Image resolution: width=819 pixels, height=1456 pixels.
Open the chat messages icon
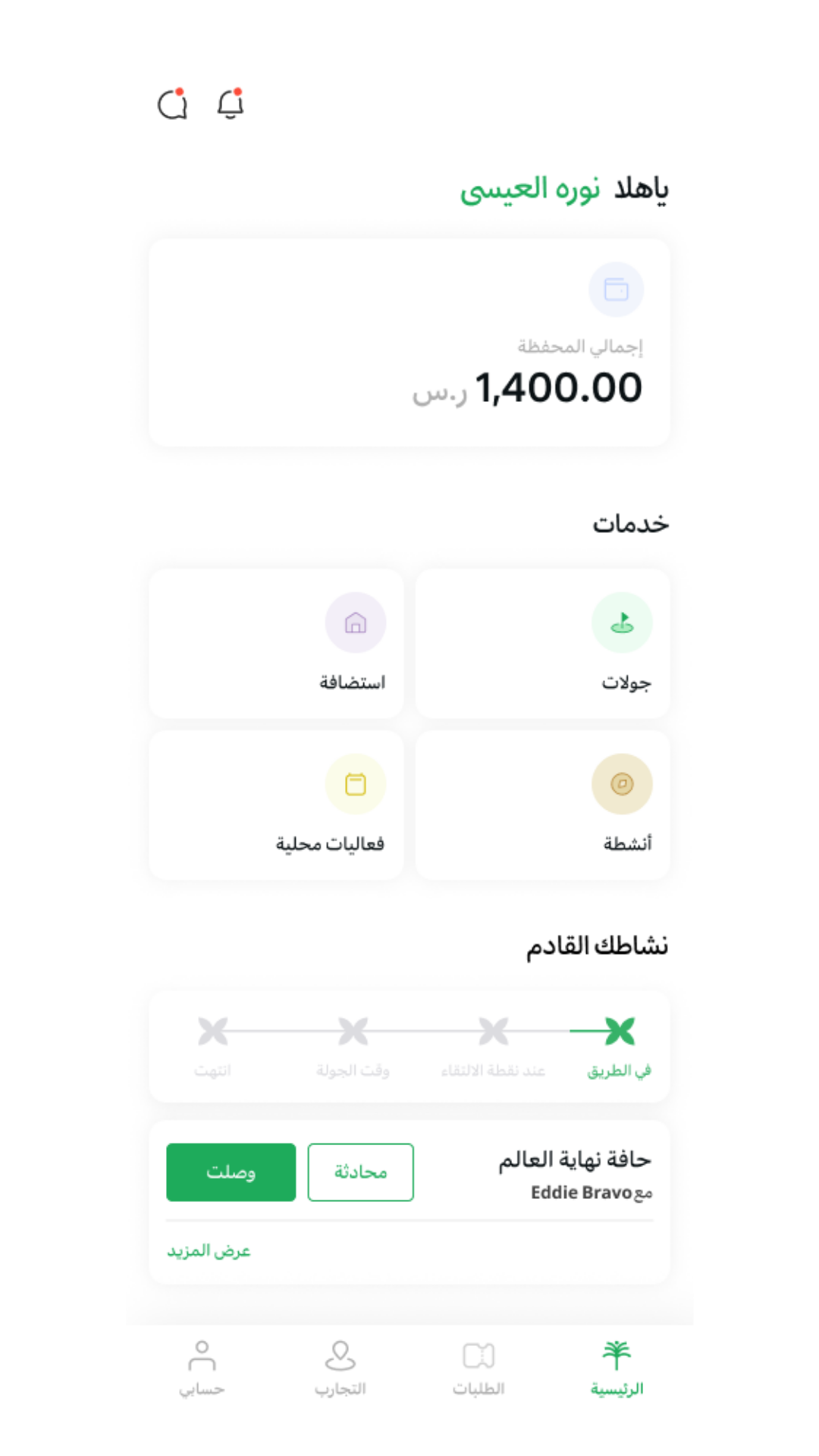tap(173, 105)
